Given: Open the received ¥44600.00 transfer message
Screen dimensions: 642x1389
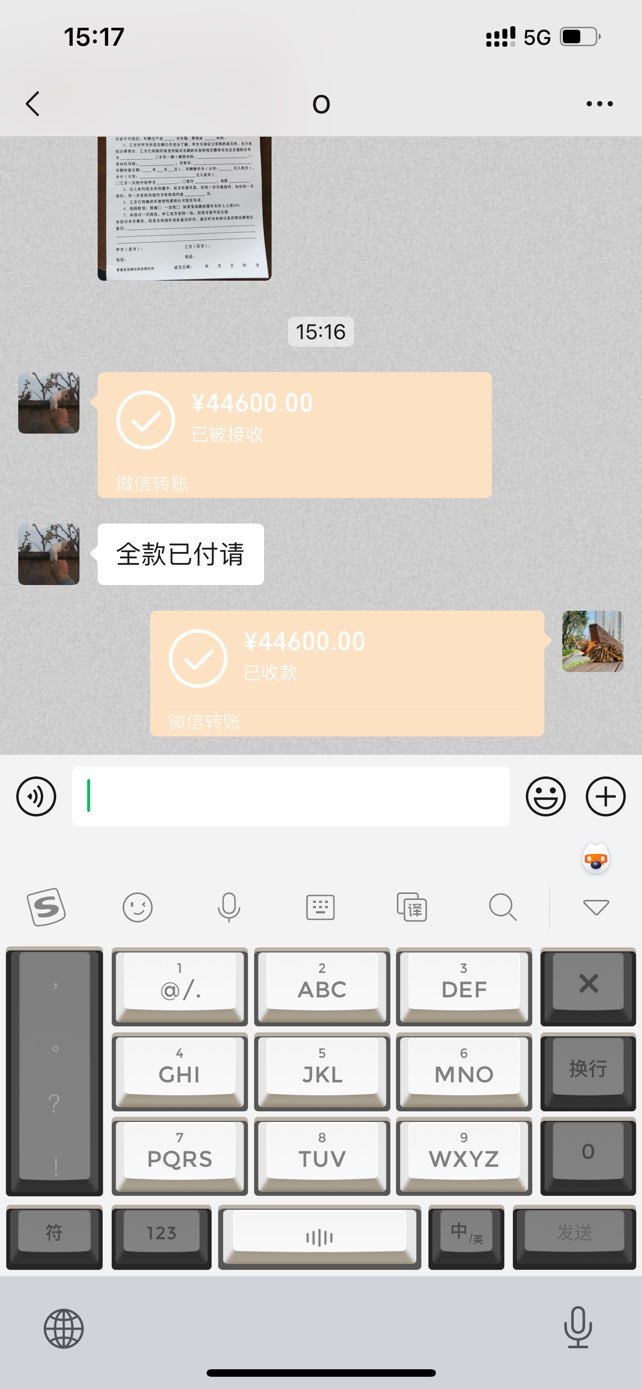Looking at the screenshot, I should [347, 673].
